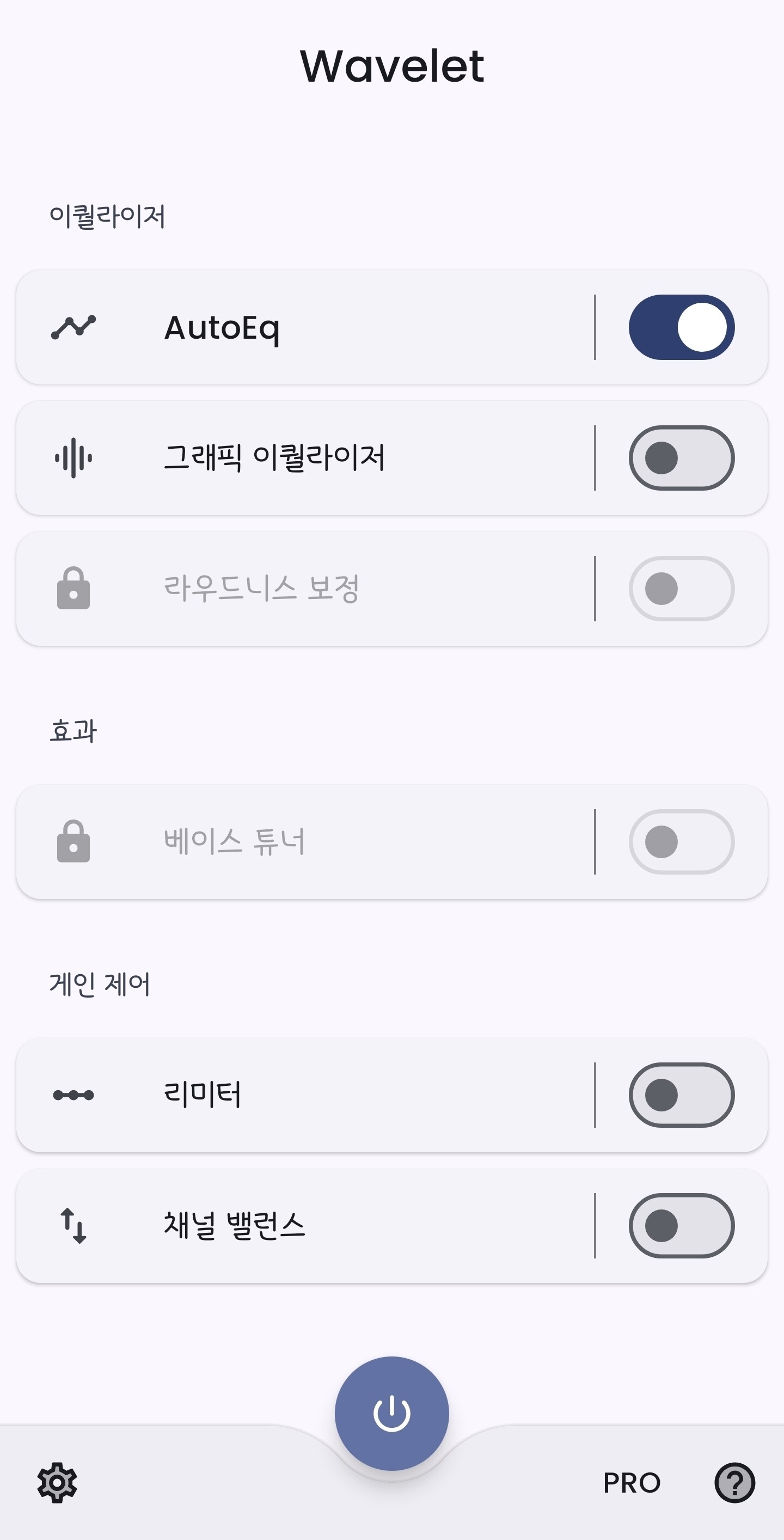Tap the locked 베이스 튜너 row
The height and width of the screenshot is (1540, 784).
pos(392,842)
